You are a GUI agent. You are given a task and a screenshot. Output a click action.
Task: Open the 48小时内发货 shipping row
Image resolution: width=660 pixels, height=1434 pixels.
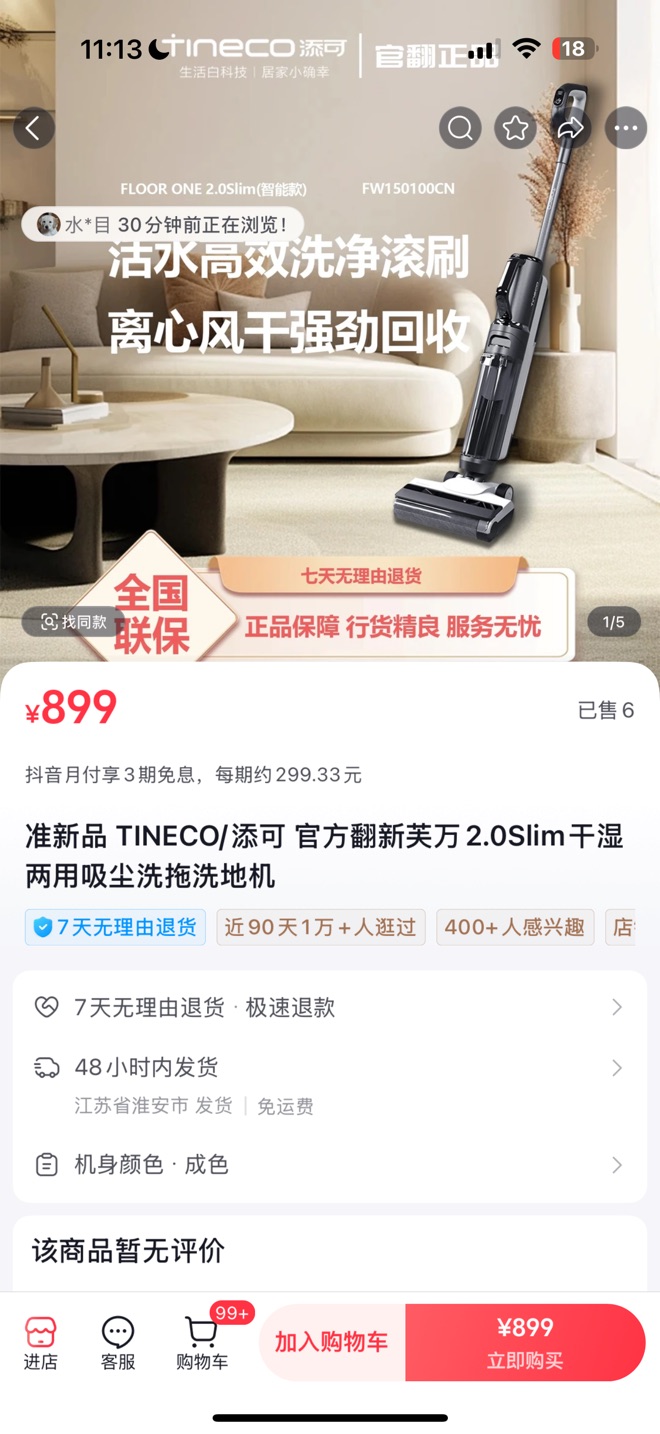coord(330,1085)
